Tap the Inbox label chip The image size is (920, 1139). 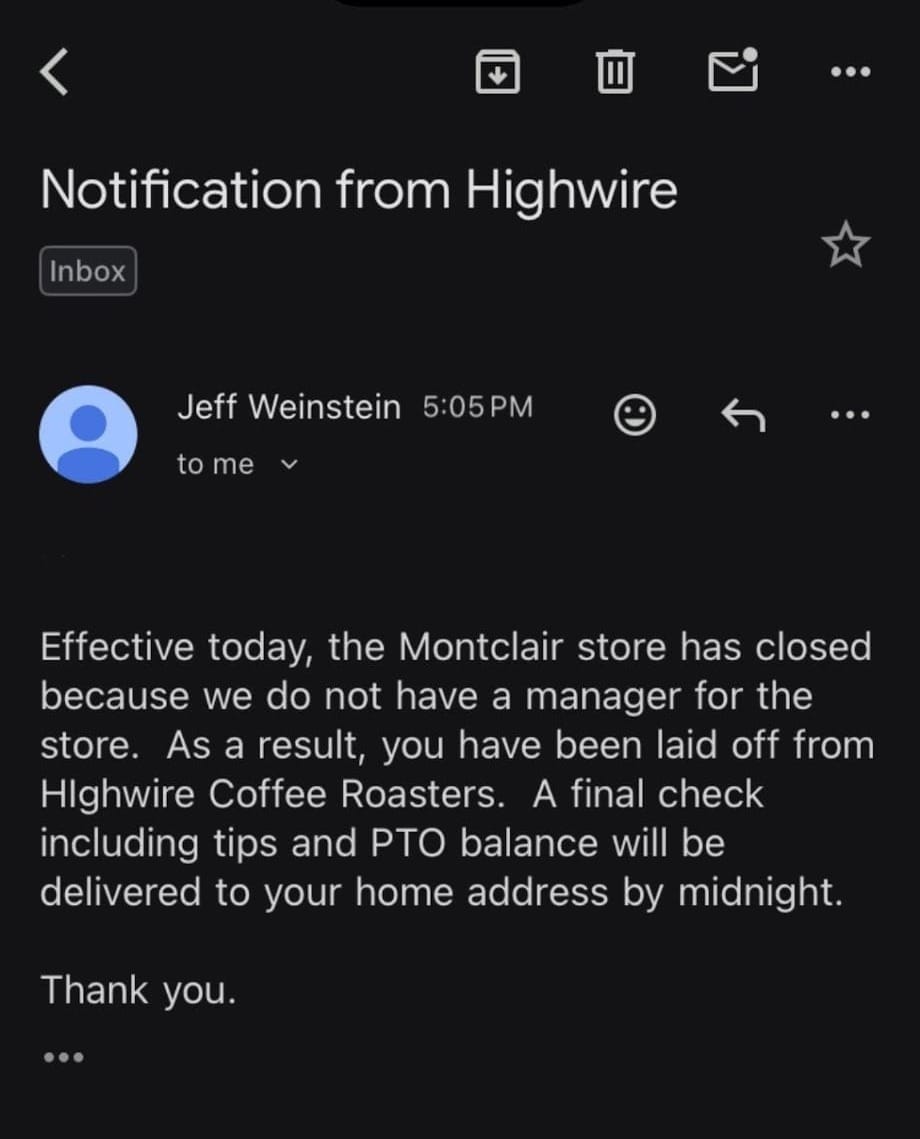88,272
